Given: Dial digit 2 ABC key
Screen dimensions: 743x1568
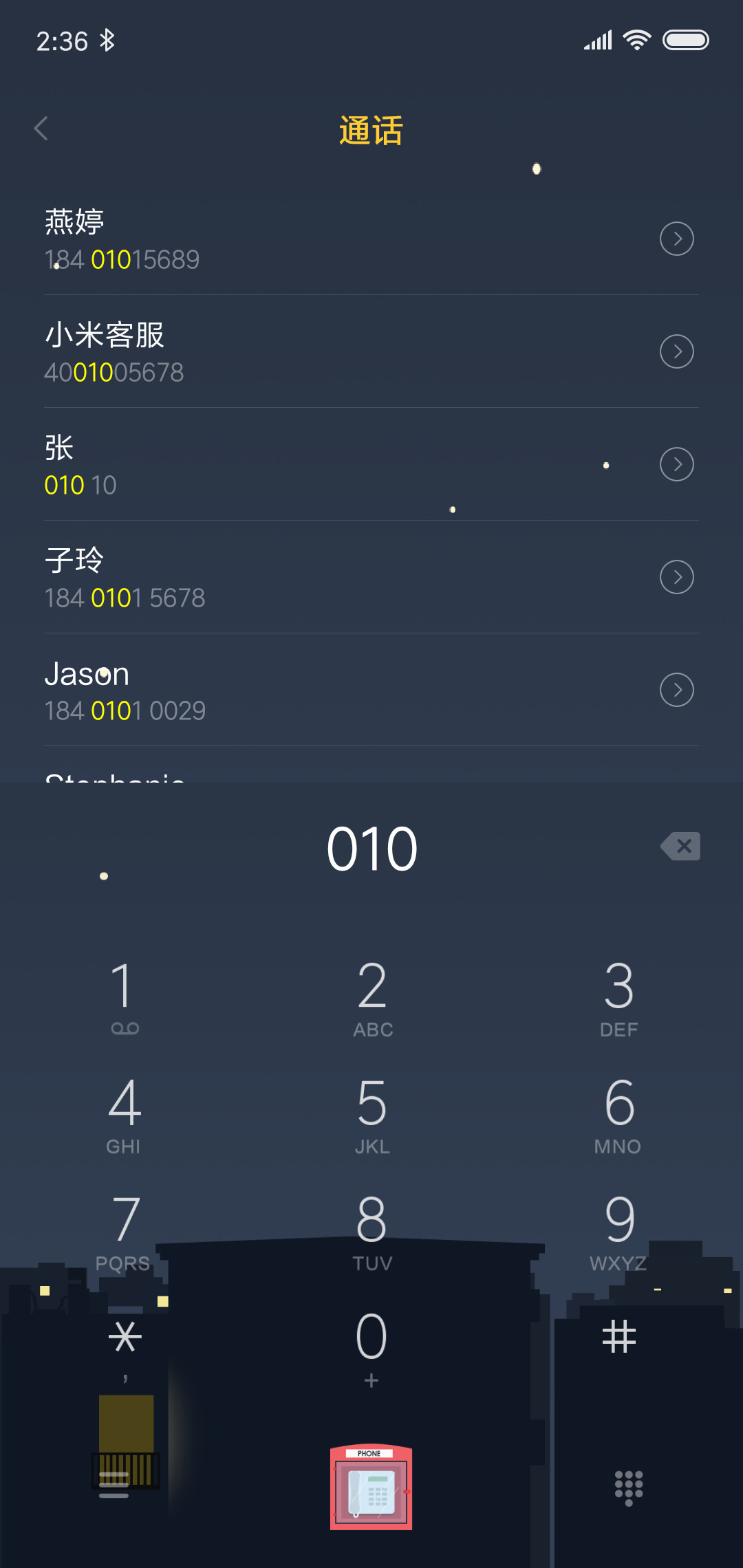Looking at the screenshot, I should click(x=372, y=997).
